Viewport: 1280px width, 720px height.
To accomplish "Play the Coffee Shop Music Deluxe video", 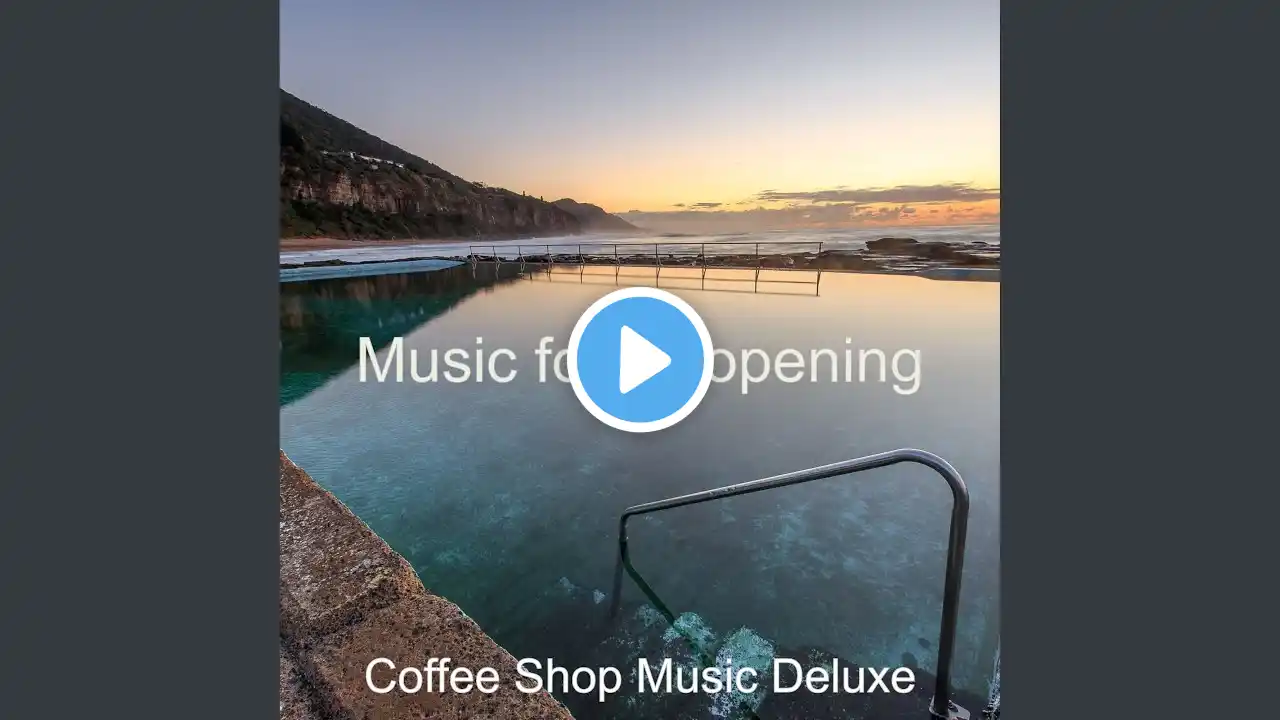I will (x=640, y=360).
